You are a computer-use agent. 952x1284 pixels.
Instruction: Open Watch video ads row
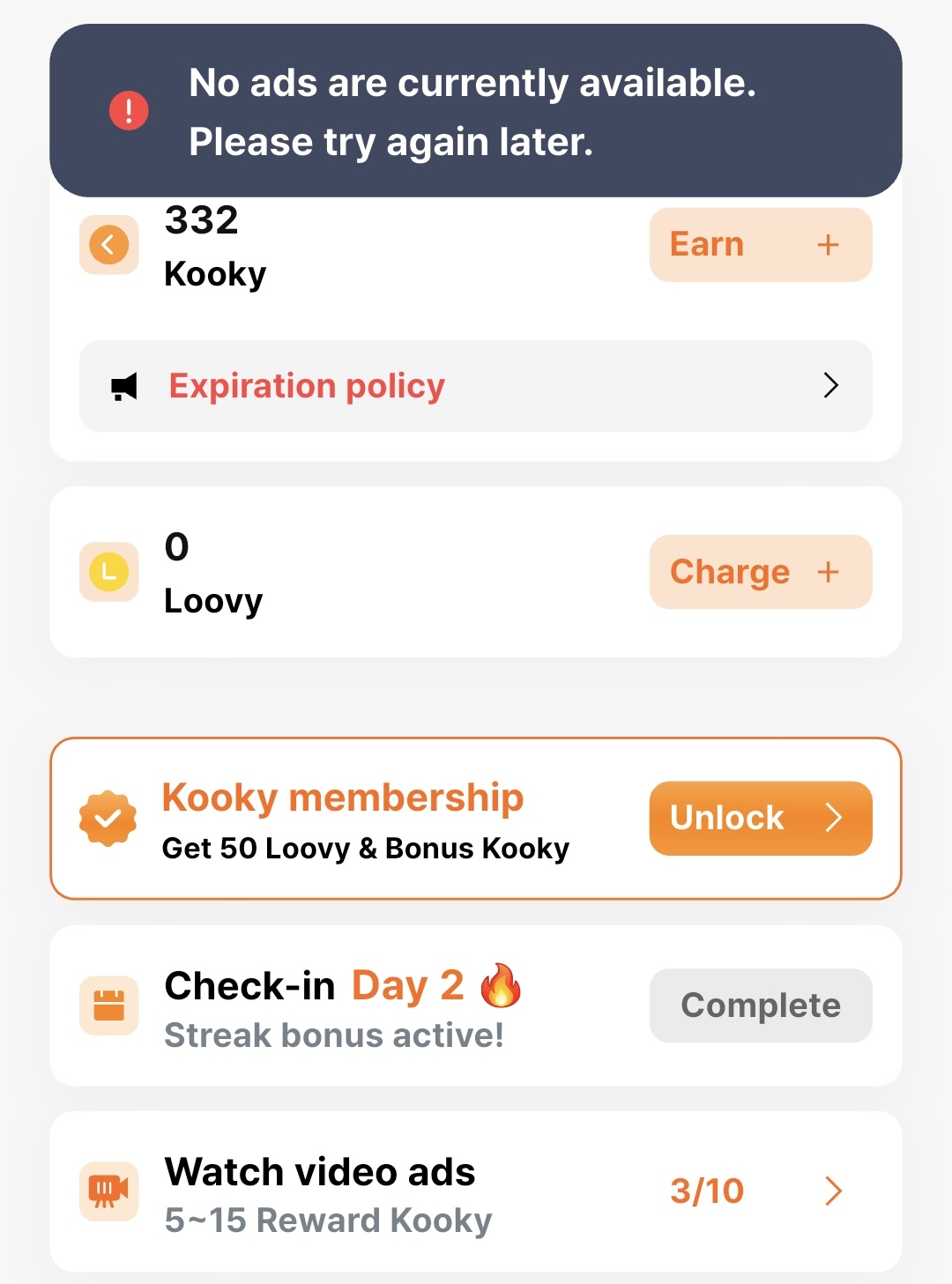pos(476,1191)
